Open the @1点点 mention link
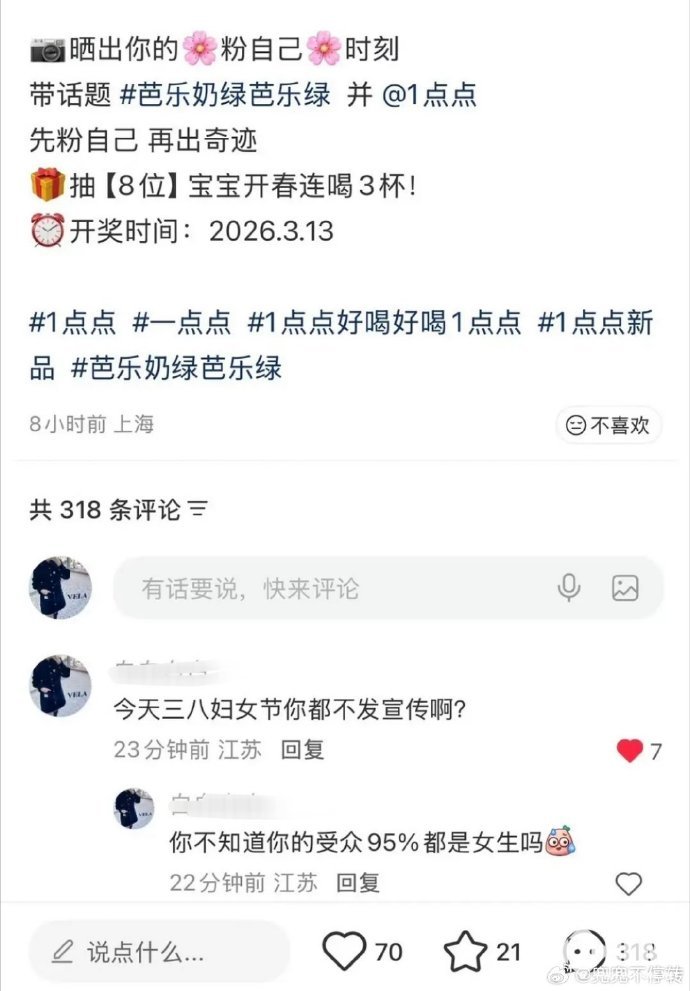 [430, 95]
